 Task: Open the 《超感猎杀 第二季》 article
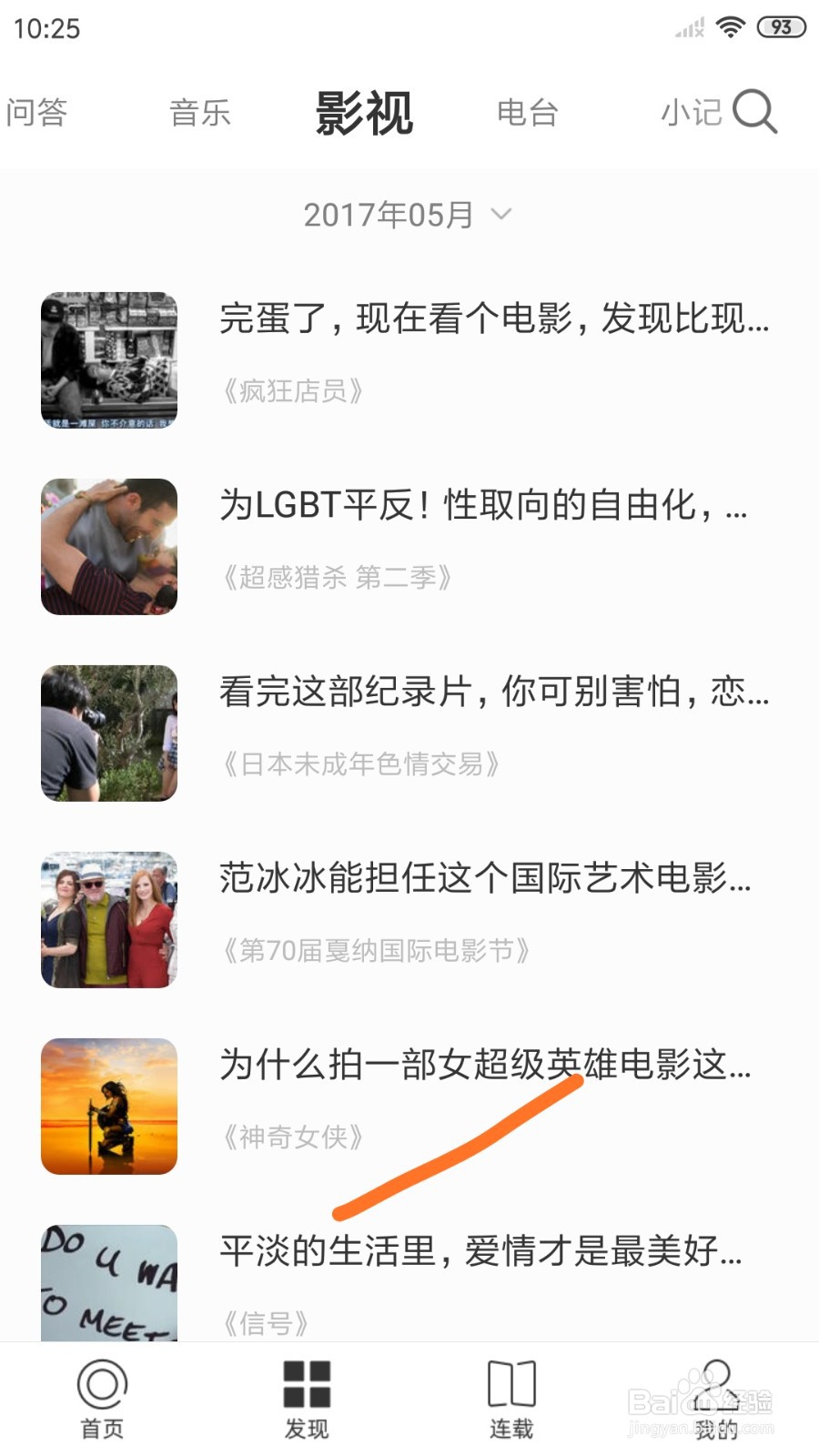pyautogui.click(x=409, y=546)
